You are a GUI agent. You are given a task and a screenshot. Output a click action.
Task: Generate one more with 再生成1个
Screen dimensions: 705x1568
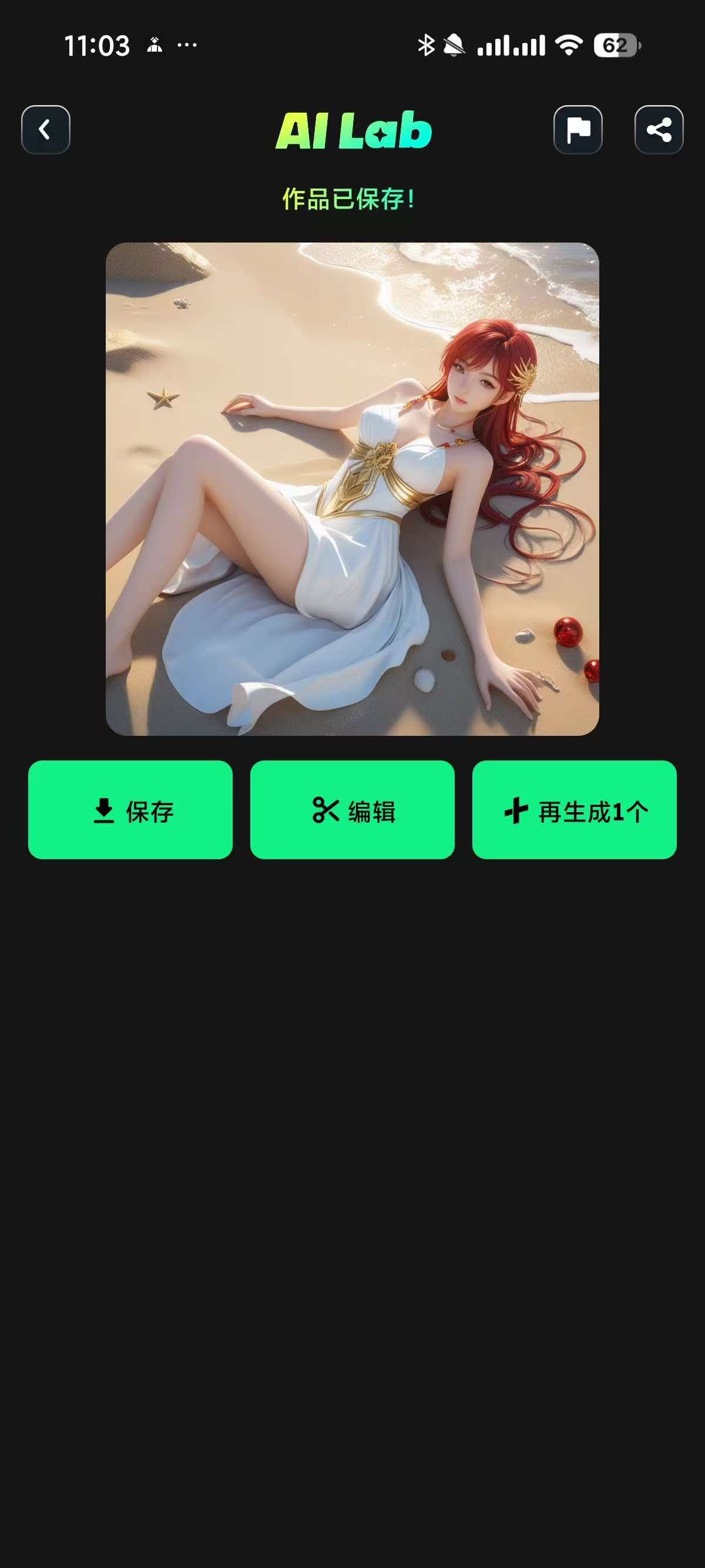click(x=574, y=810)
